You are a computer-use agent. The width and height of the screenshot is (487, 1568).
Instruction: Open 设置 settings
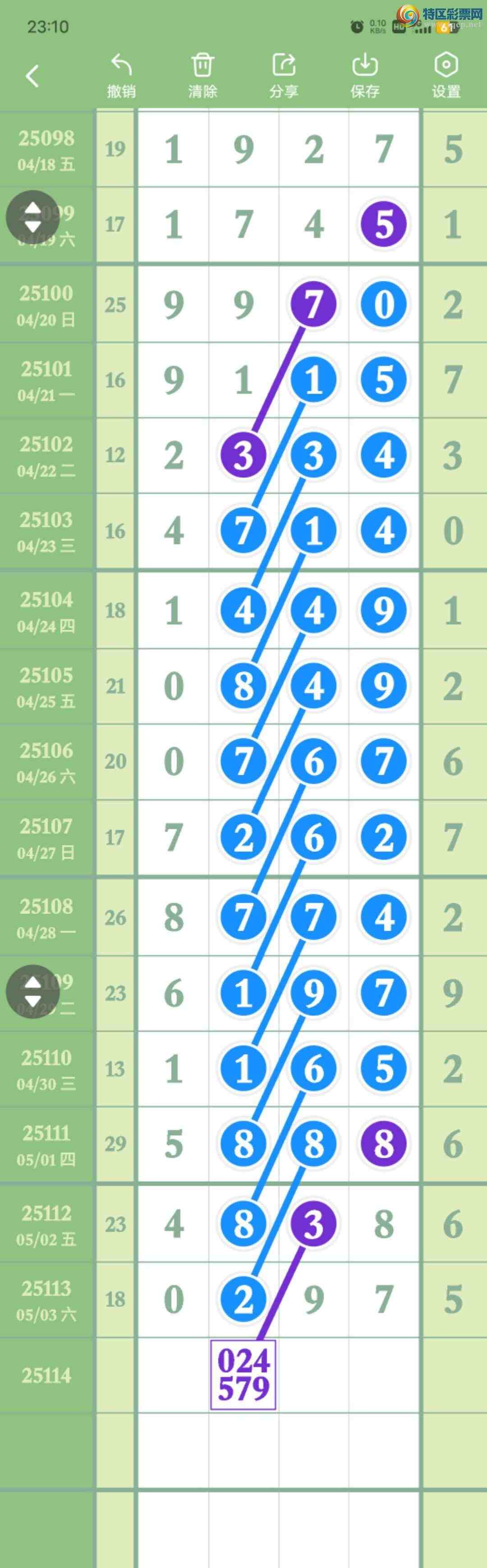pos(446,75)
